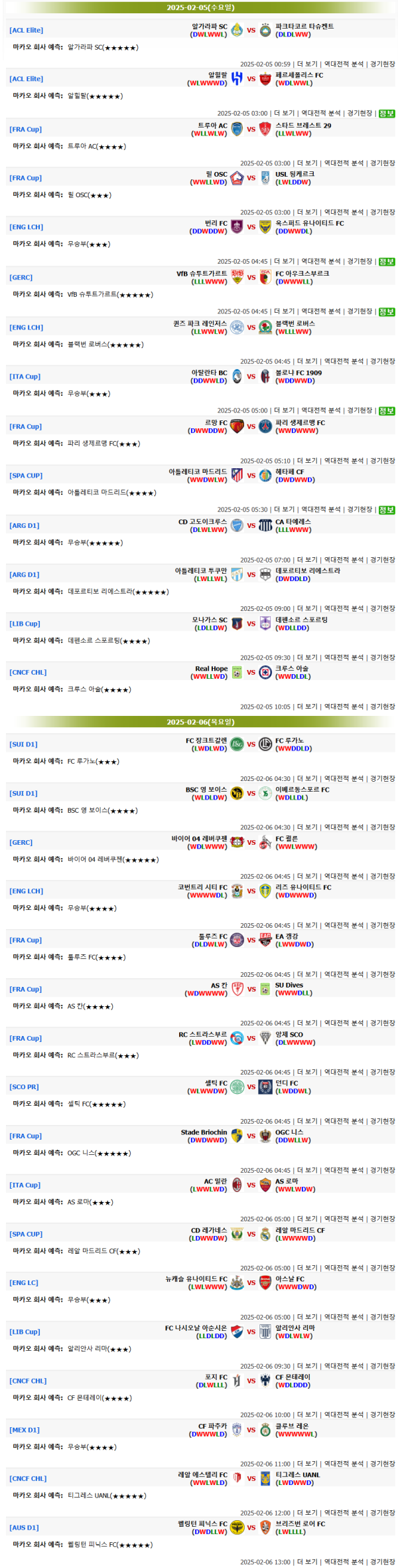Viewport: 398px width, 1568px height.
Task: Open AUS D1 tag for 웰링턴 피닉스 match
Action: click(x=24, y=1528)
